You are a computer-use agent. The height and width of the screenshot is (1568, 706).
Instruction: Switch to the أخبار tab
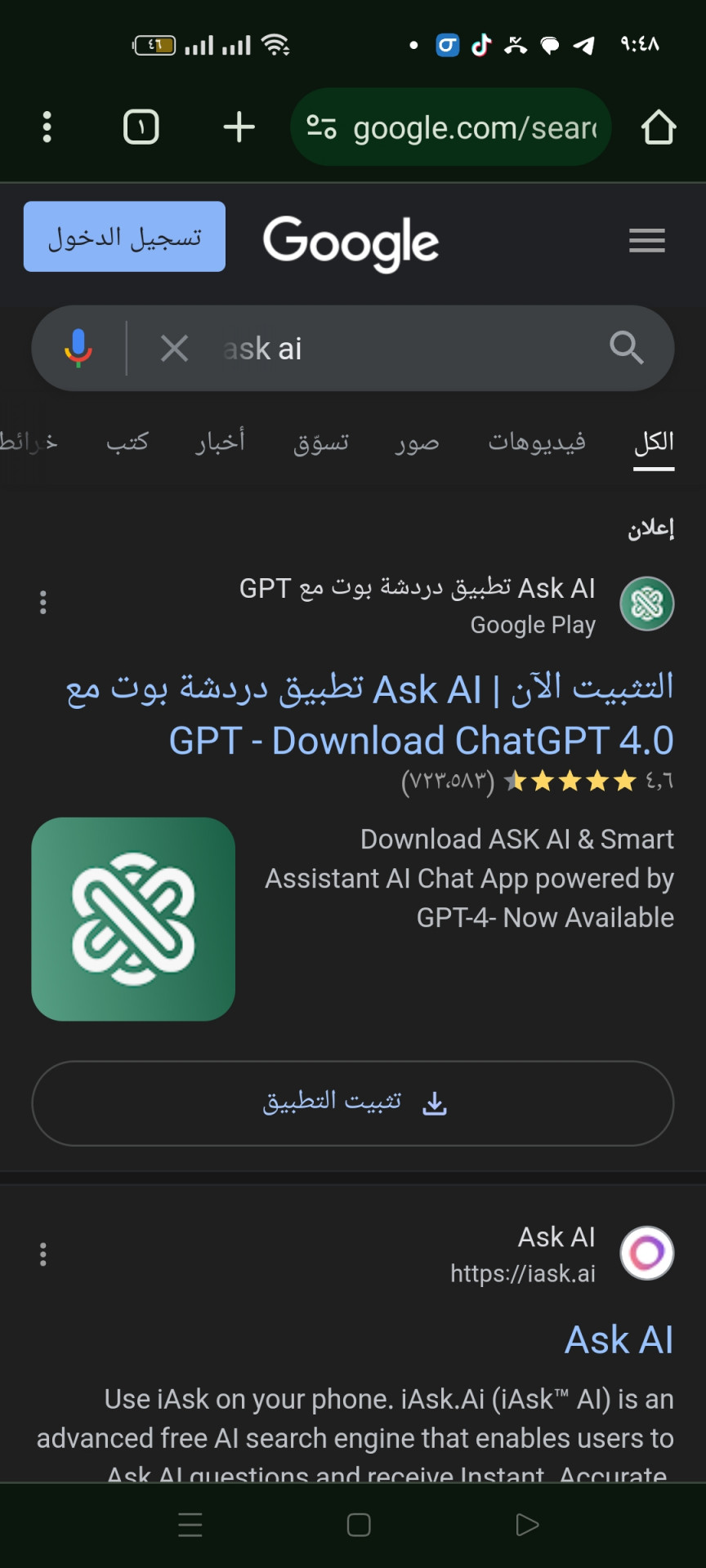(x=220, y=442)
